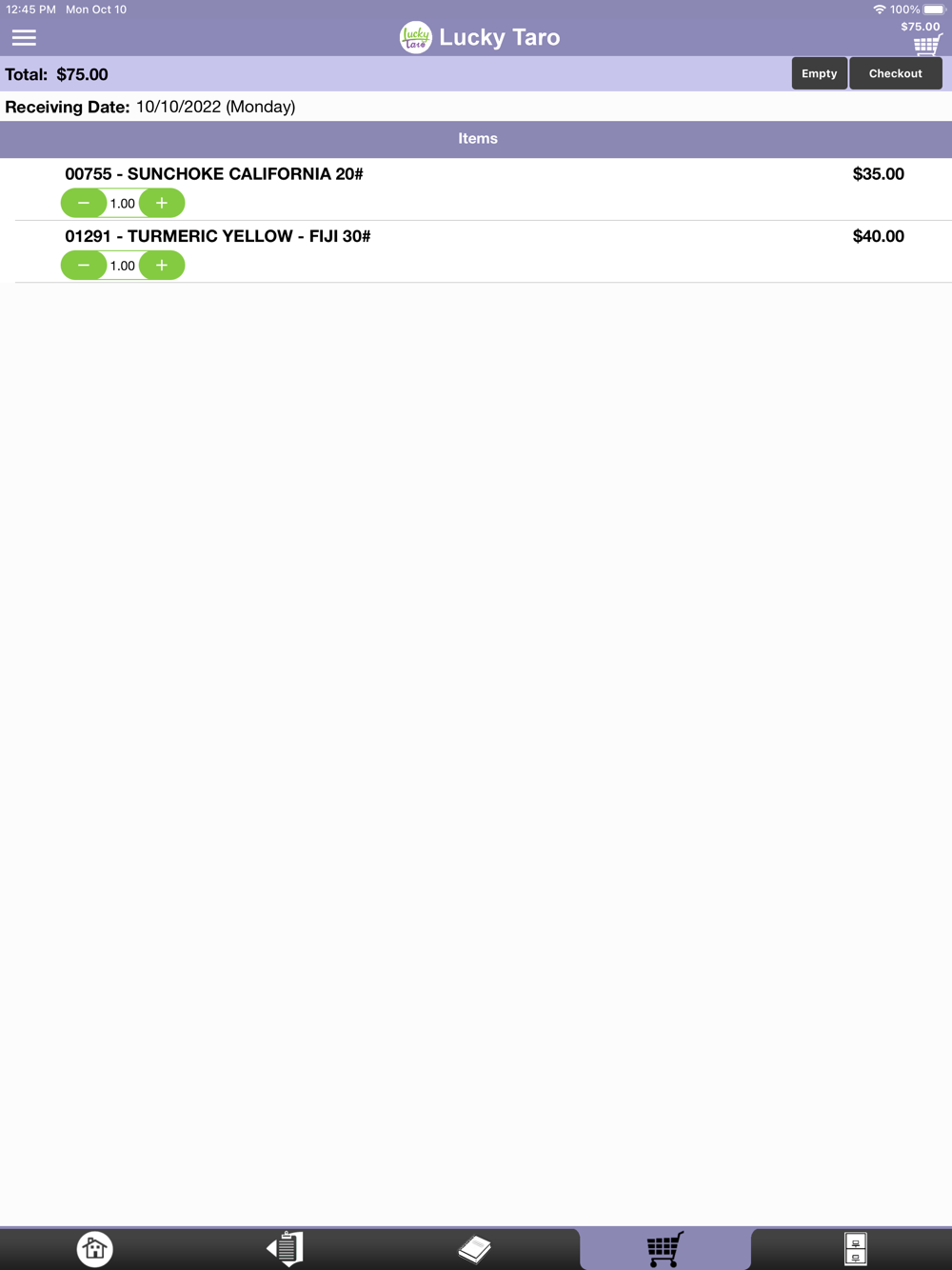Screen dimensions: 952x1270
Task: Open the filing cabinet tab
Action: point(855,1248)
